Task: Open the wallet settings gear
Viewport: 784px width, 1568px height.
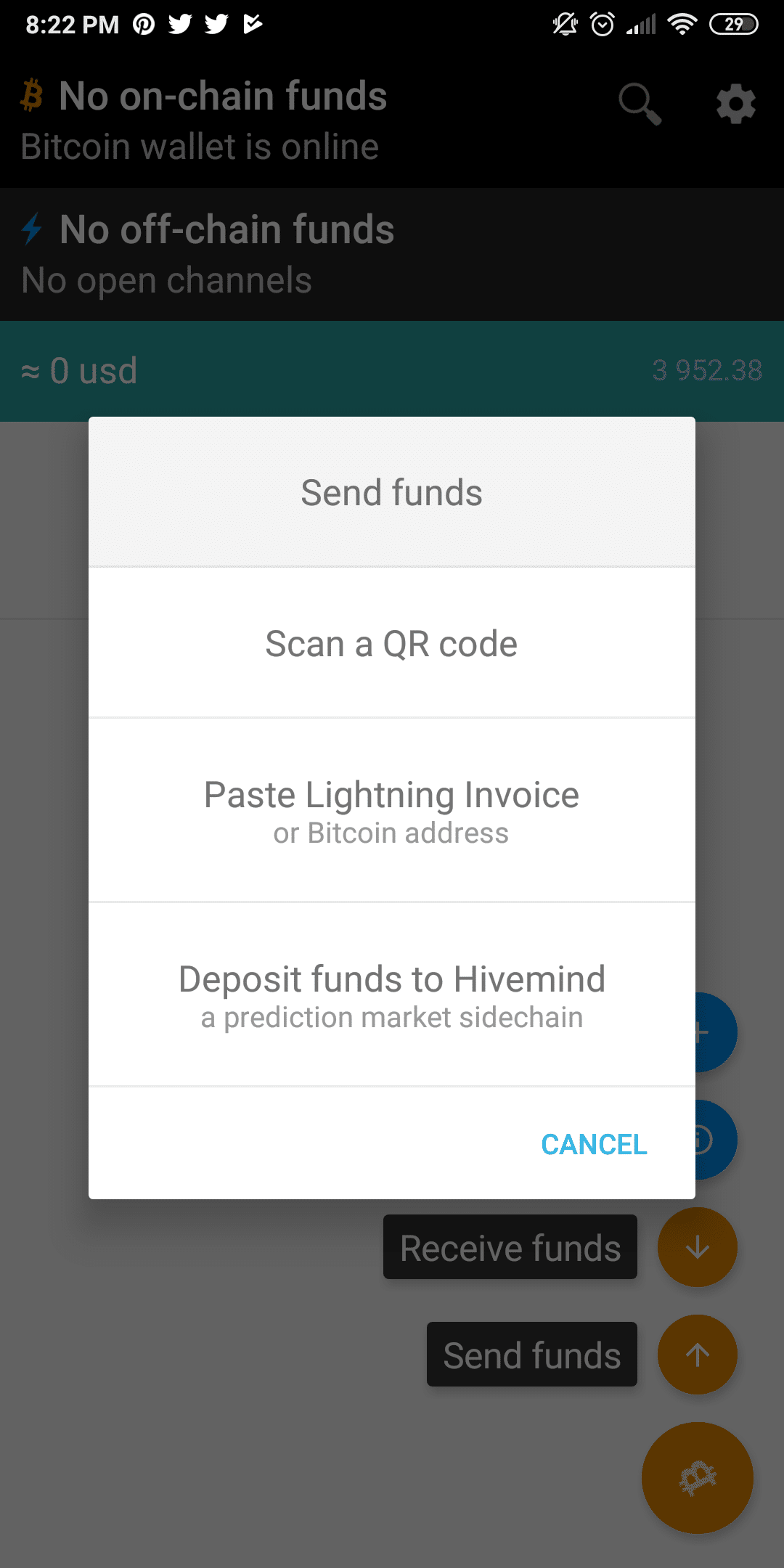Action: click(736, 104)
